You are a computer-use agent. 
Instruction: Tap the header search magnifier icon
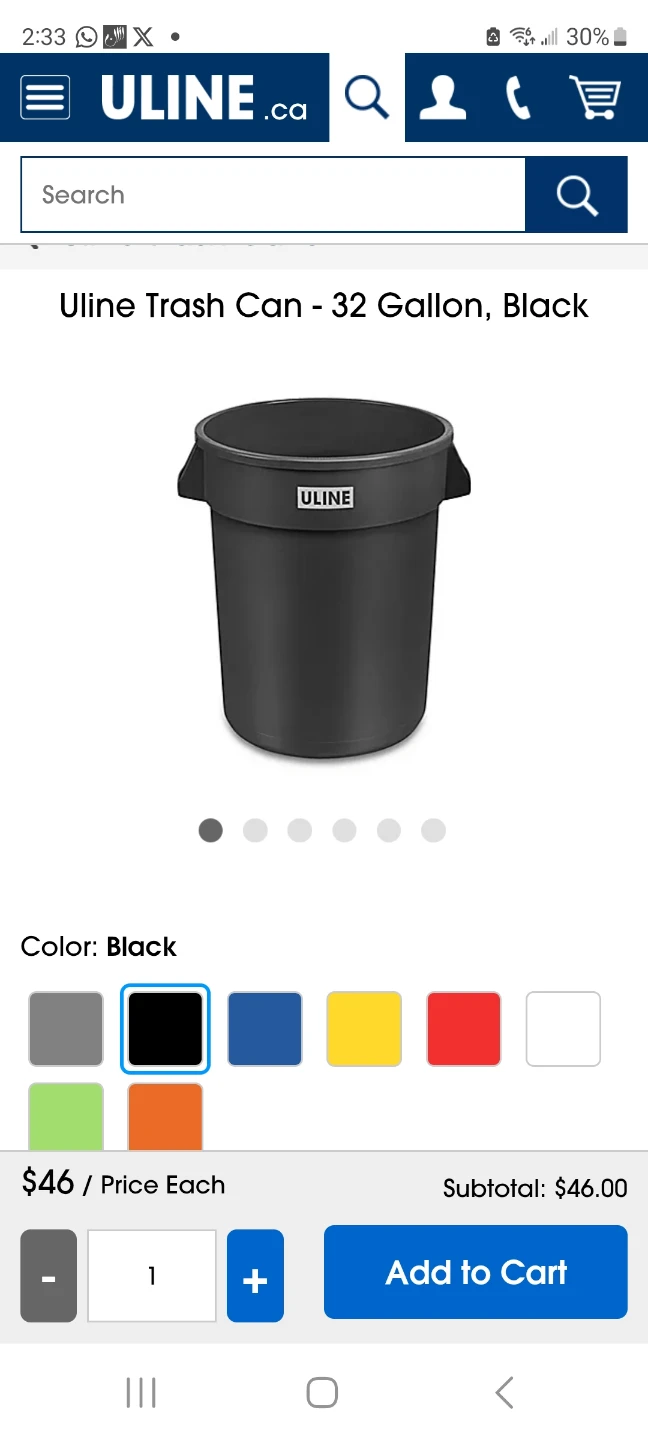[367, 98]
